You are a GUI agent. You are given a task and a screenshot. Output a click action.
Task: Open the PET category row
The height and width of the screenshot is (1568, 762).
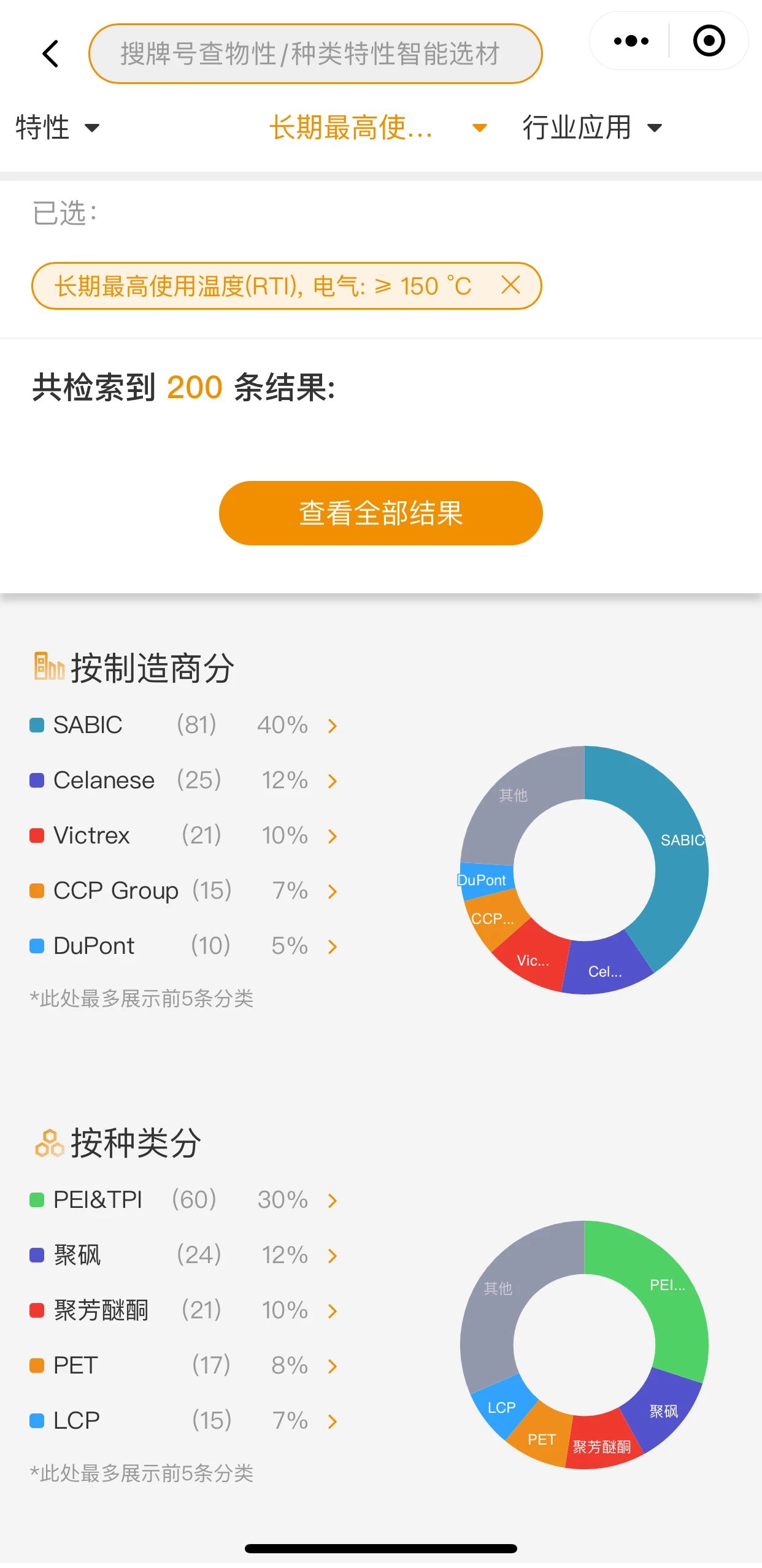click(184, 1366)
